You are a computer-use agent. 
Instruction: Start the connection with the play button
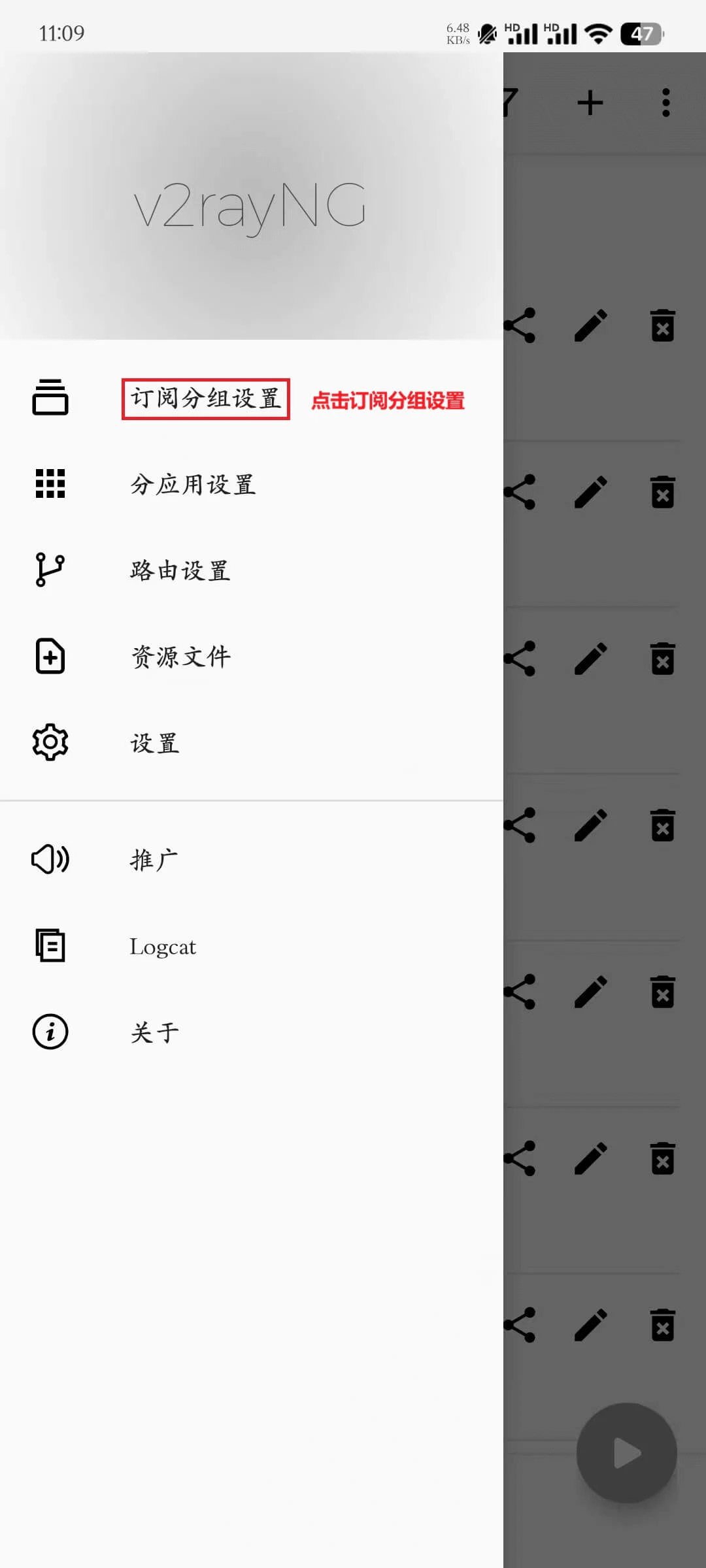626,1453
